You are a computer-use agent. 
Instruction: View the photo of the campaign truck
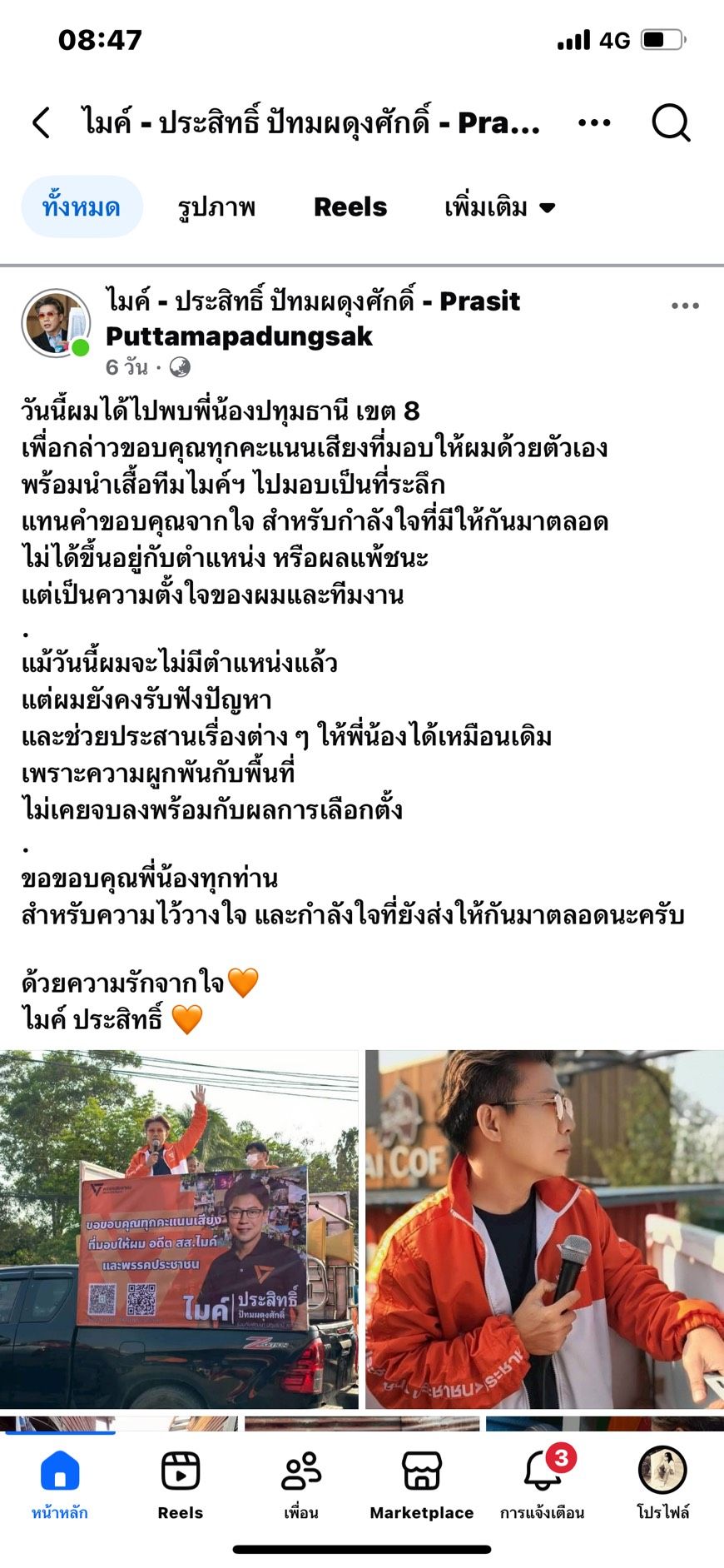point(179,1229)
